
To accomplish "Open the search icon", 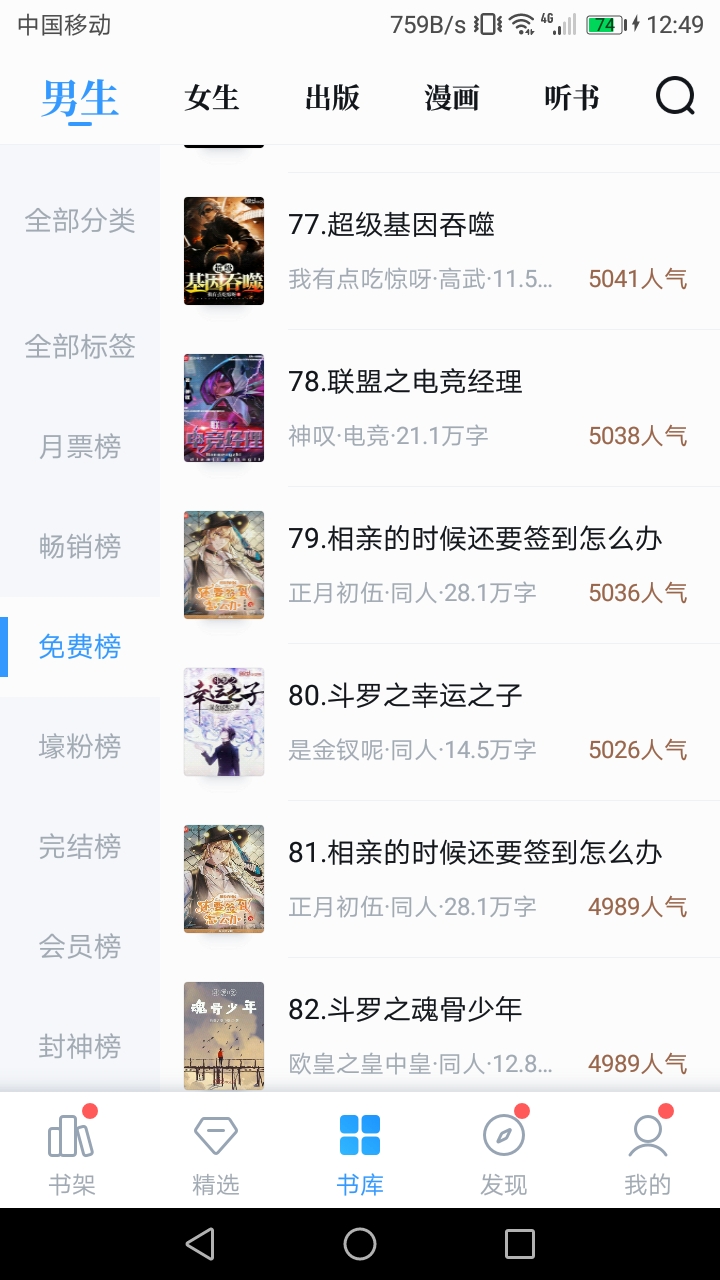I will [675, 97].
